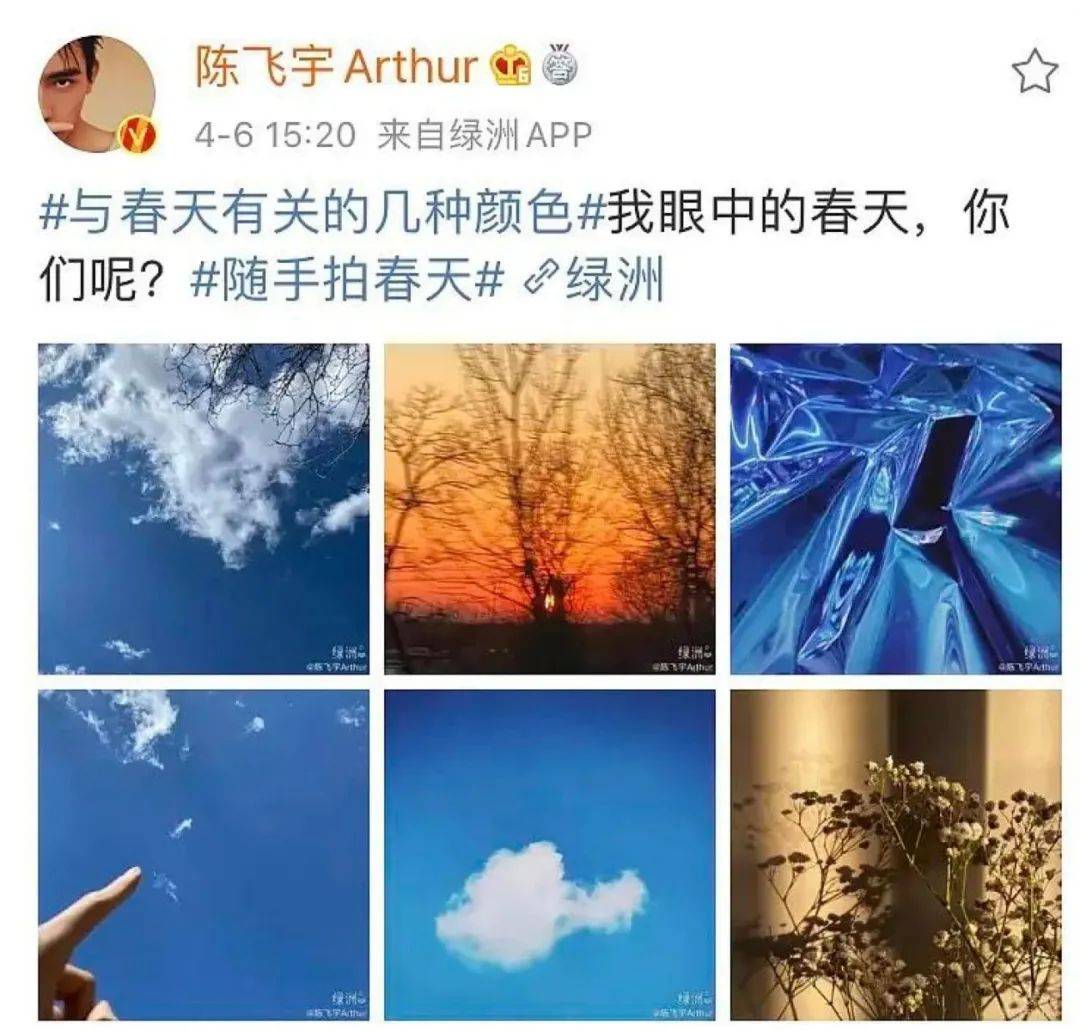View the shiny blue foil photo
Image resolution: width=1080 pixels, height=1031 pixels.
pyautogui.click(x=895, y=508)
